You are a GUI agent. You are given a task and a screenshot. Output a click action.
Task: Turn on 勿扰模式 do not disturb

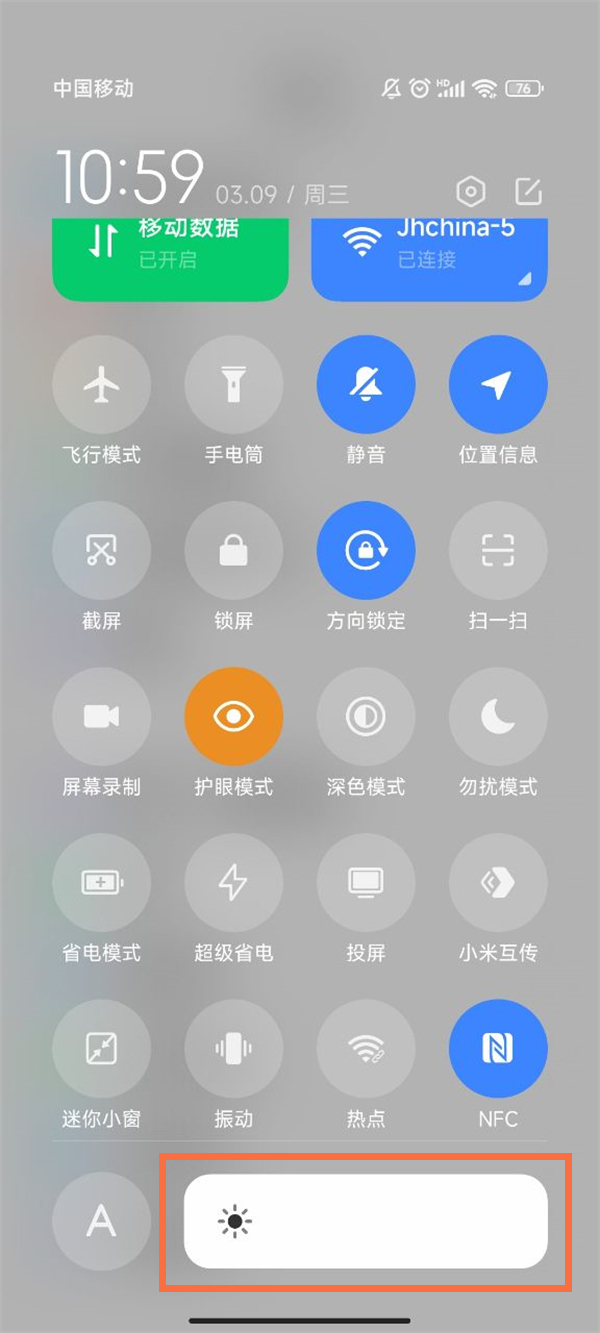point(498,716)
